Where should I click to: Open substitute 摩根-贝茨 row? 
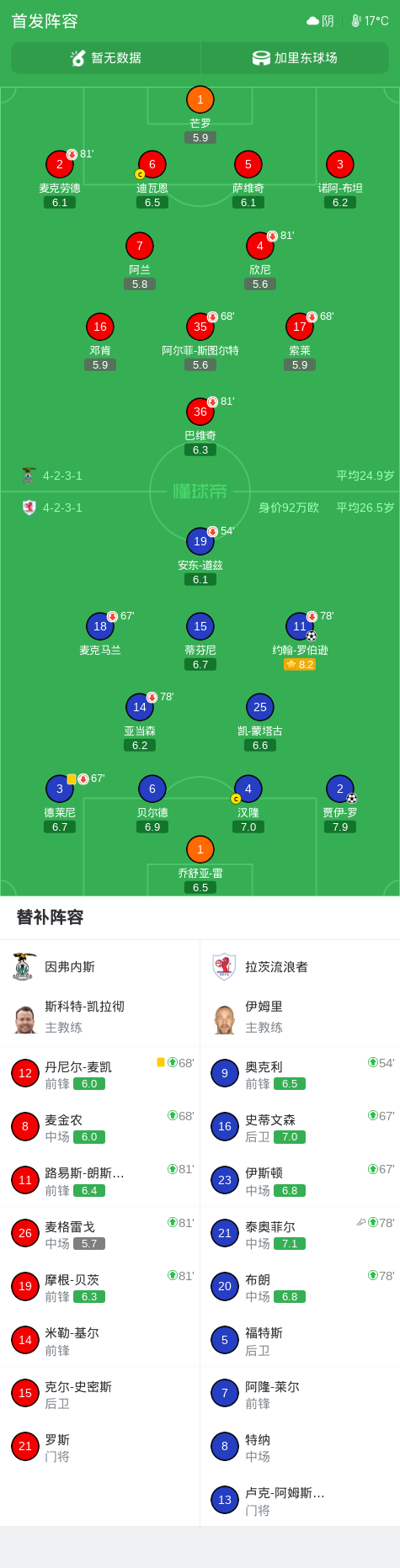100,1287
